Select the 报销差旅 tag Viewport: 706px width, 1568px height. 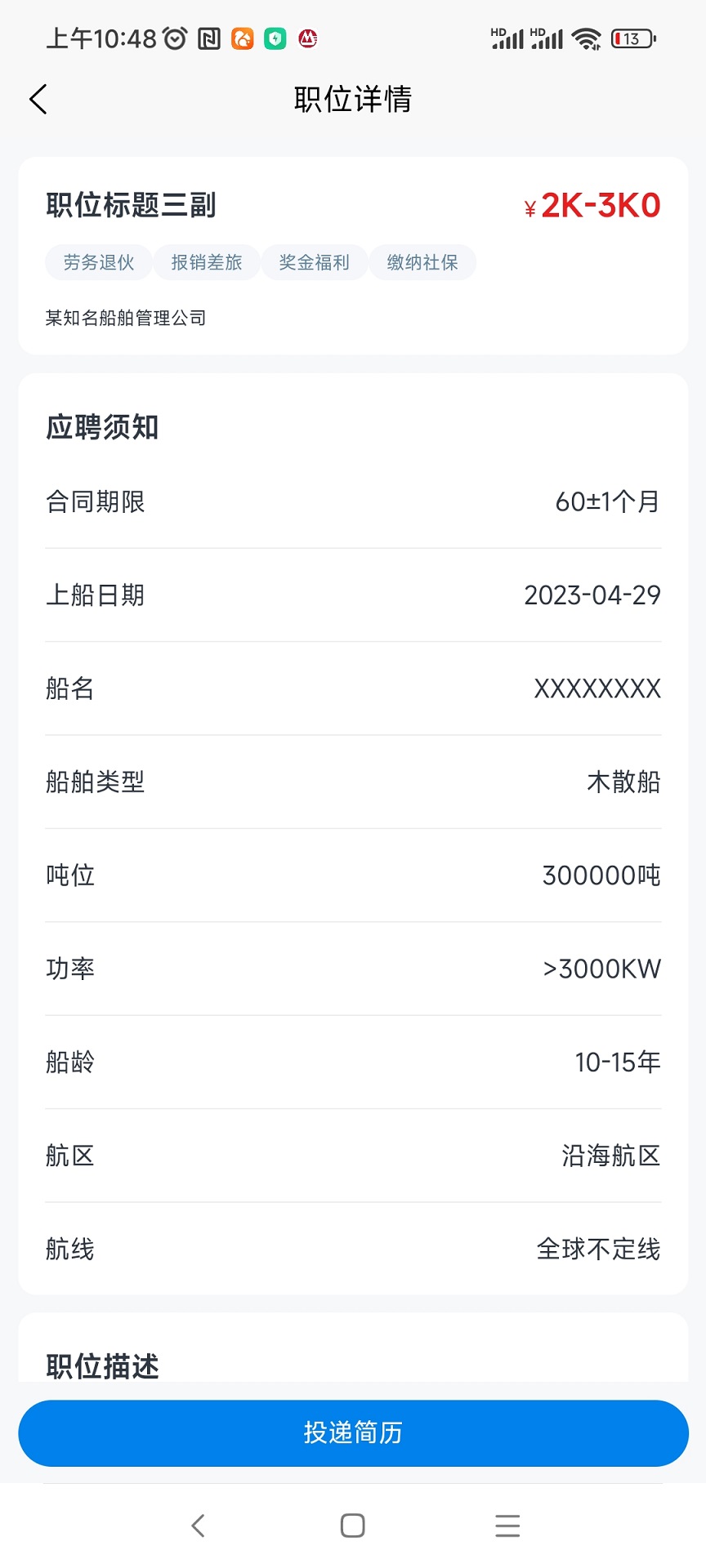click(206, 262)
